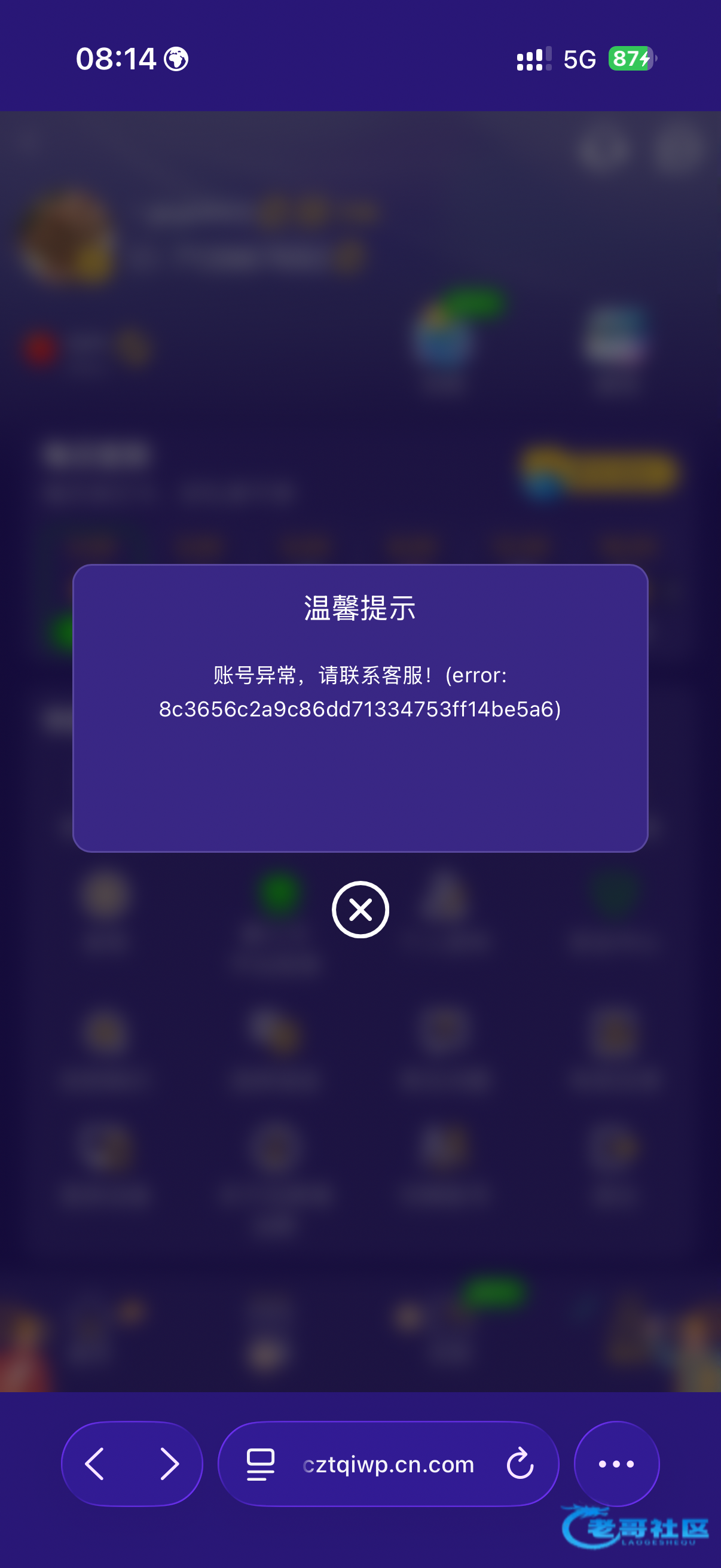721x1568 pixels.
Task: Open the page settings icon in the address bar
Action: [x=261, y=1464]
